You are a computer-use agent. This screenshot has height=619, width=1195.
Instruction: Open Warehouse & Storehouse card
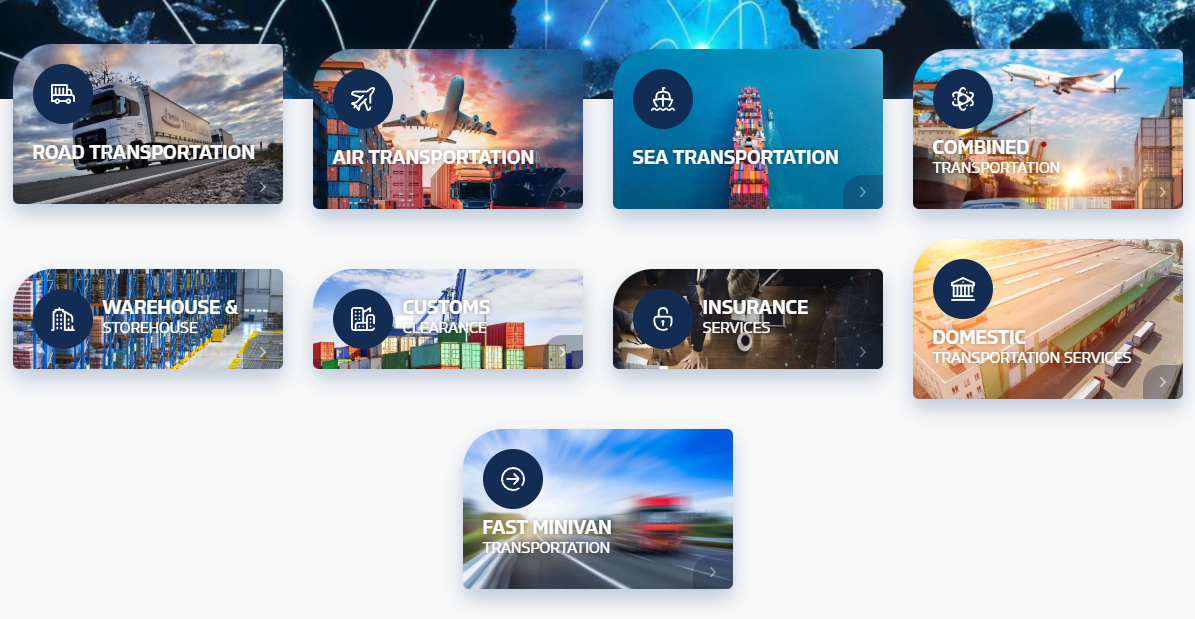point(147,319)
